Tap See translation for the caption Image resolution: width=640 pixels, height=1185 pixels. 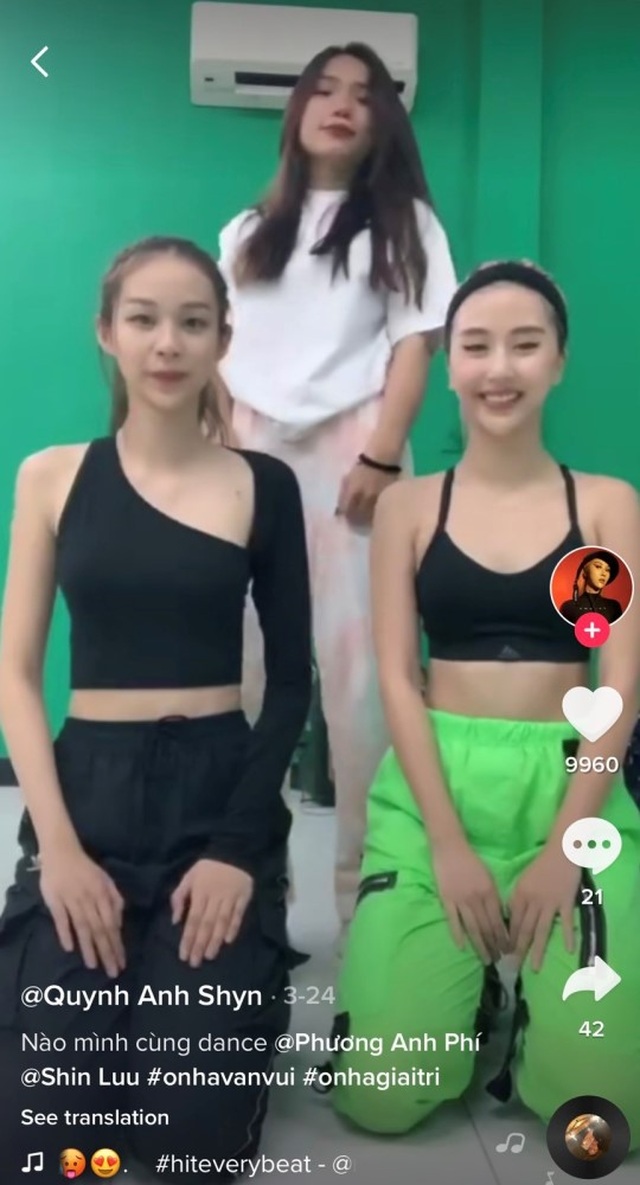pyautogui.click(x=95, y=1117)
